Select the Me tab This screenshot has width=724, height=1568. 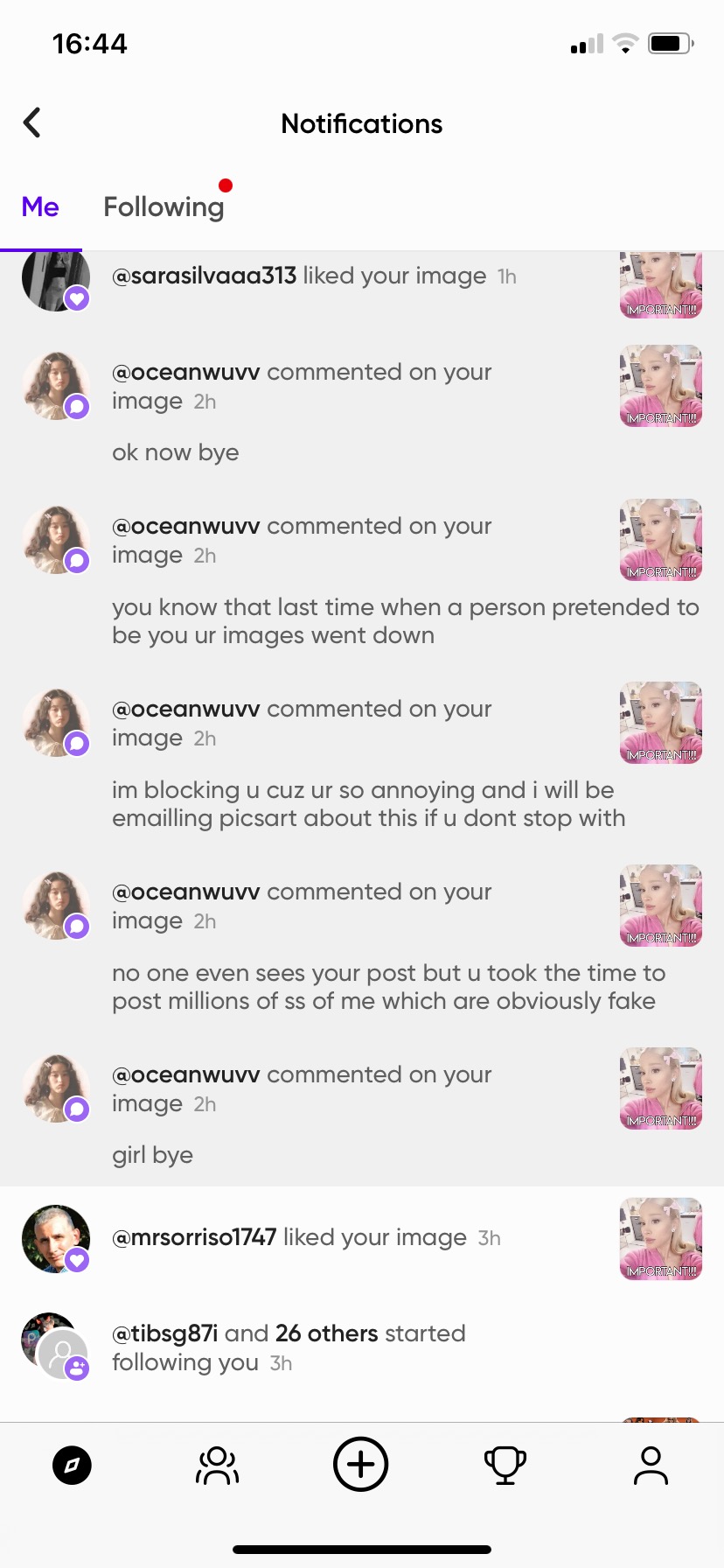point(40,207)
